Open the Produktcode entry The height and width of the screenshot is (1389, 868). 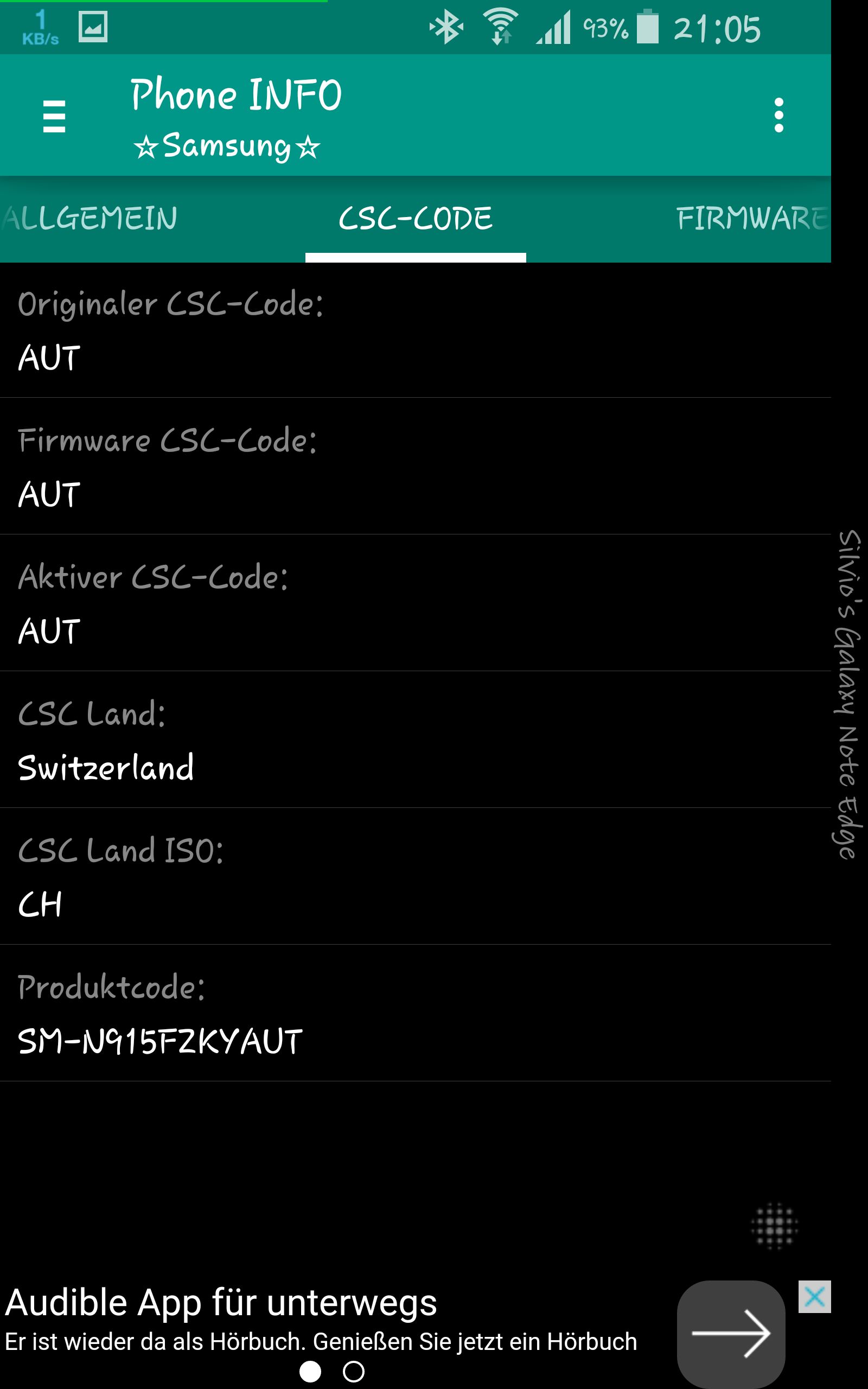(x=416, y=1014)
